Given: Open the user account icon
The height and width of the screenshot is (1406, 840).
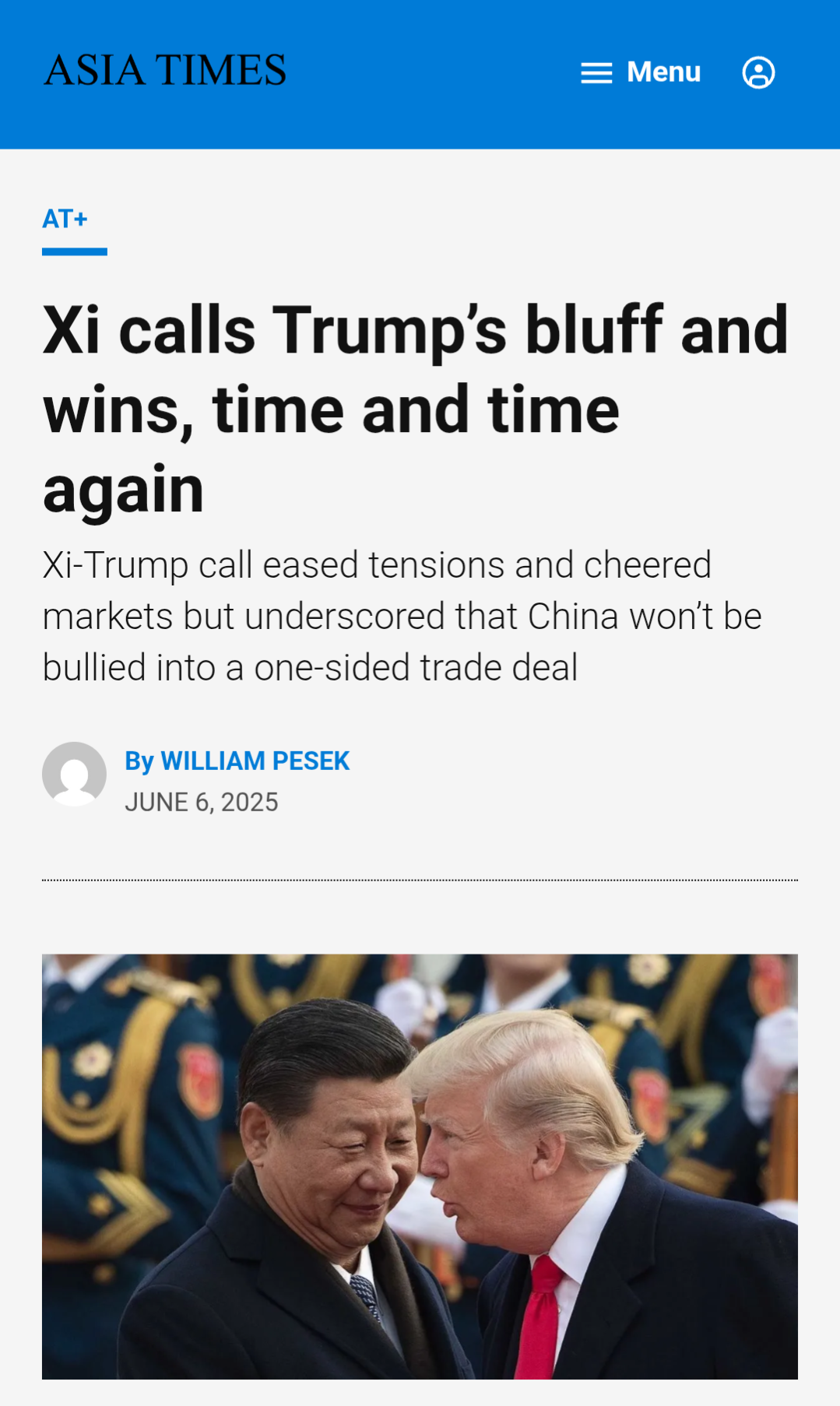Looking at the screenshot, I should tap(758, 72).
